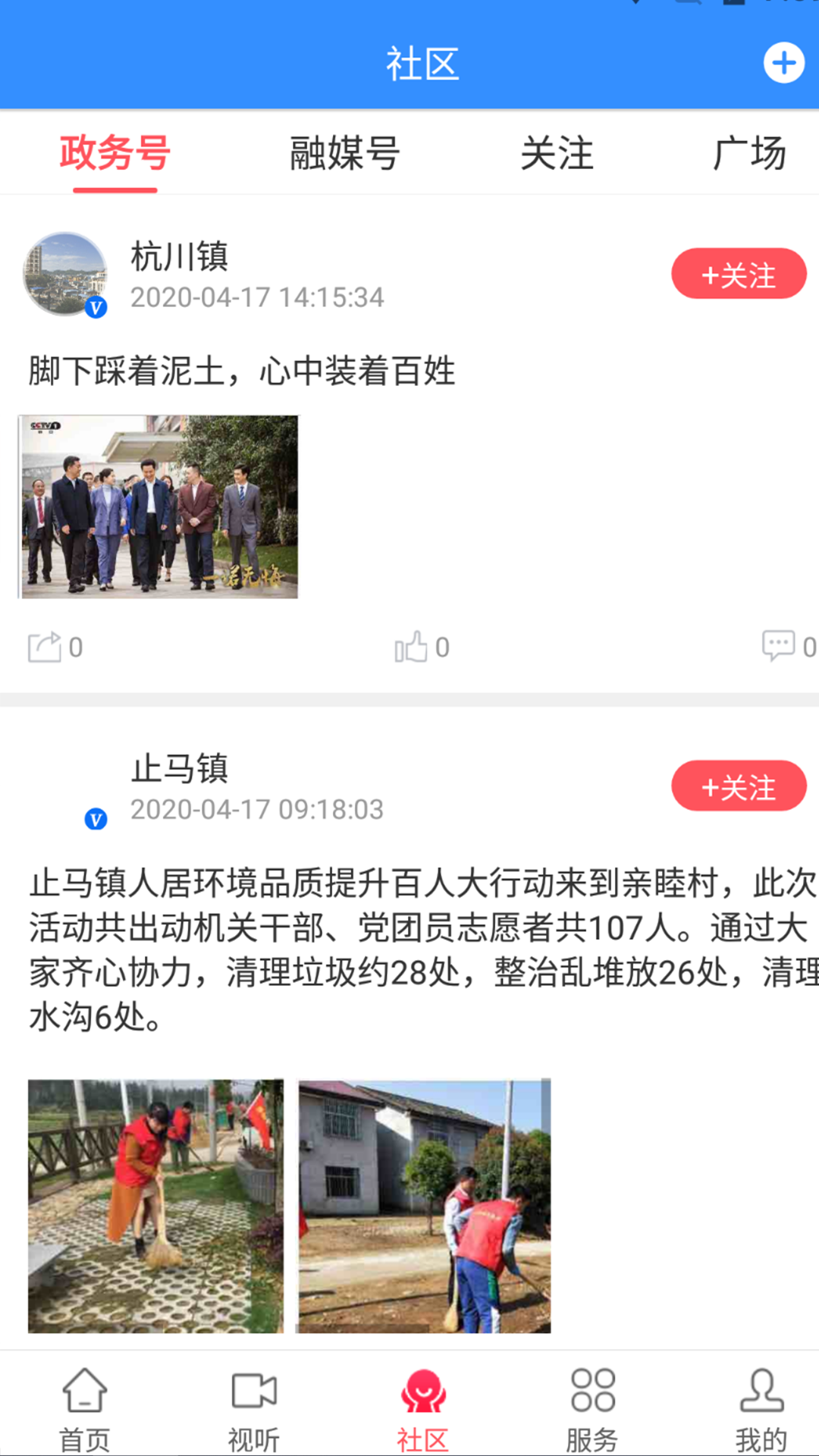Follow 杭川镇 with the +关注 button
This screenshot has height=1456, width=819.
(x=738, y=274)
